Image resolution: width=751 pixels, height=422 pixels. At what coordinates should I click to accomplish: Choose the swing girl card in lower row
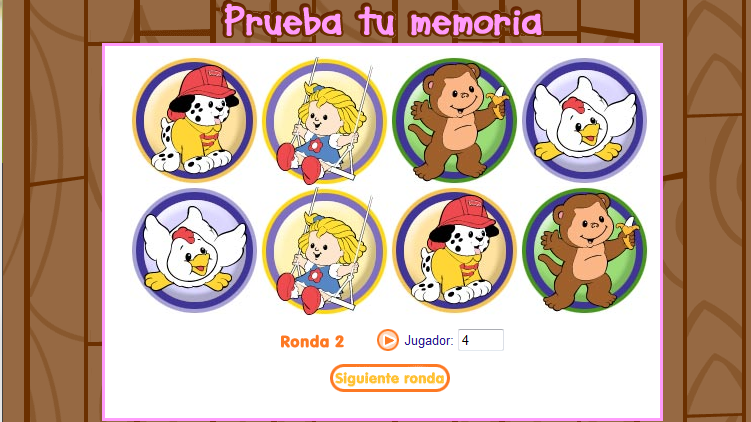point(324,251)
